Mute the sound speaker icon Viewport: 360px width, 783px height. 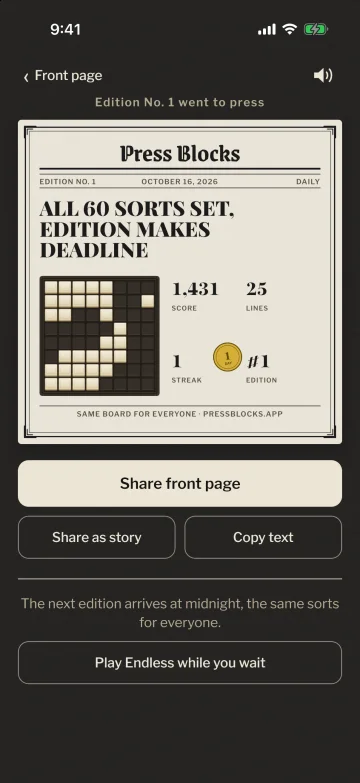pyautogui.click(x=323, y=75)
